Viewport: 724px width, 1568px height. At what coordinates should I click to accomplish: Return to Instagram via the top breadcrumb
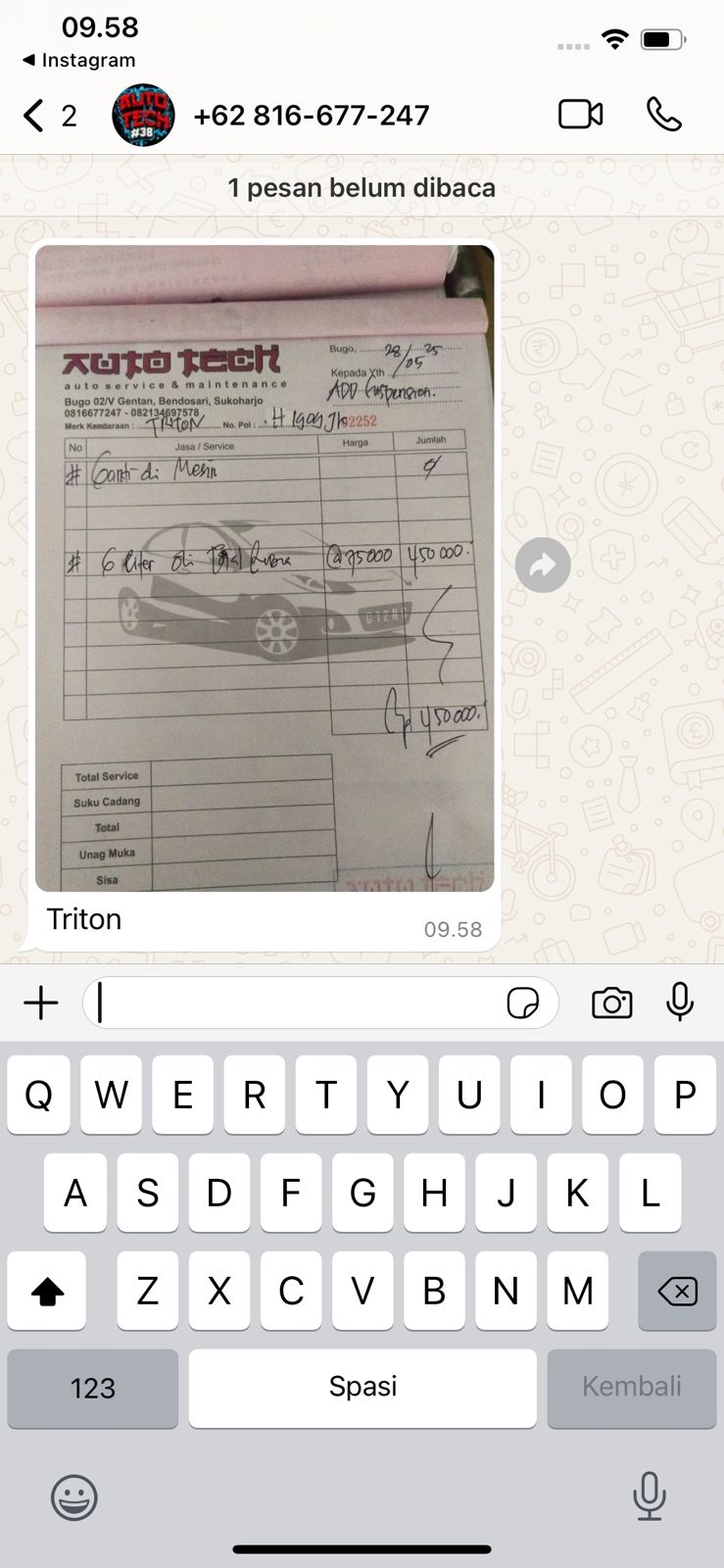pos(79,60)
